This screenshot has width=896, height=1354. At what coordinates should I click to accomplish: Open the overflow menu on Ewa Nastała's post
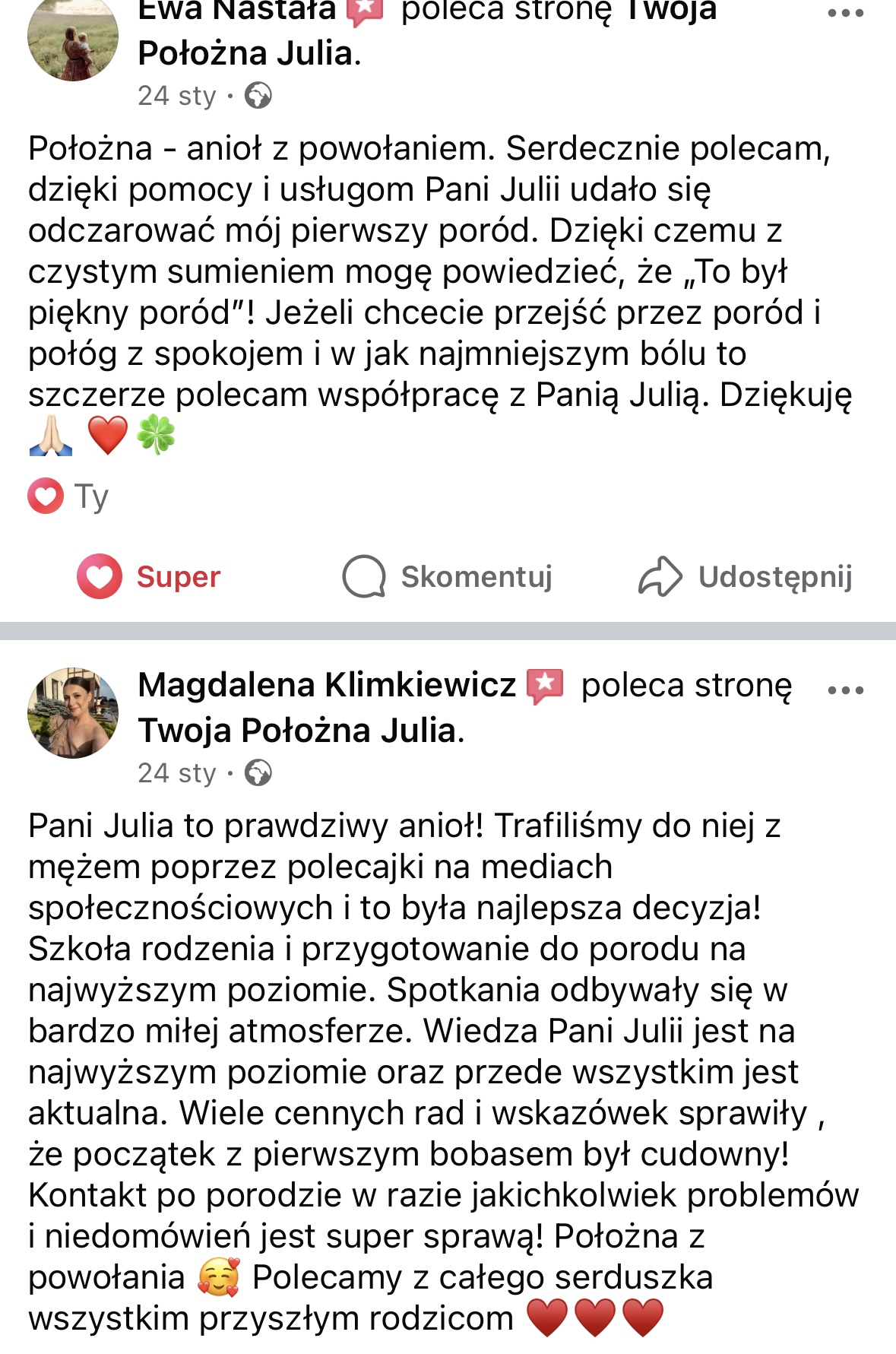coord(845,13)
